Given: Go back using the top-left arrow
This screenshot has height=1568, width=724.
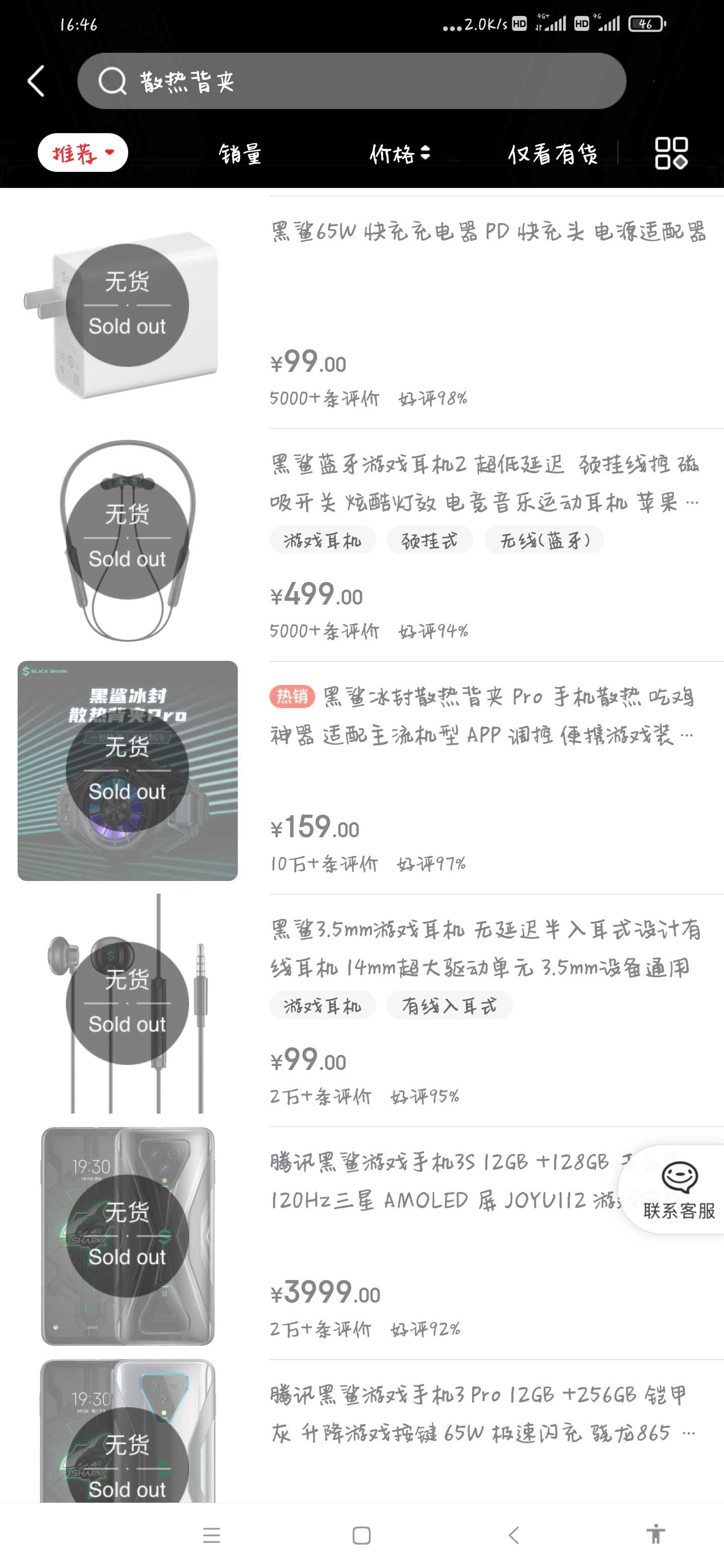Looking at the screenshot, I should (37, 81).
